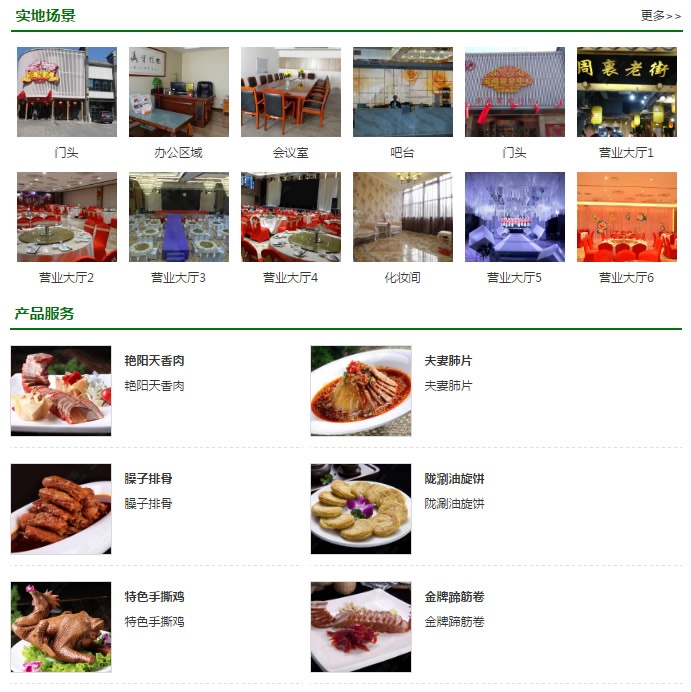This screenshot has width=691, height=692.
Task: Open the 陇涮油旋饼 dish
Action: tap(361, 509)
